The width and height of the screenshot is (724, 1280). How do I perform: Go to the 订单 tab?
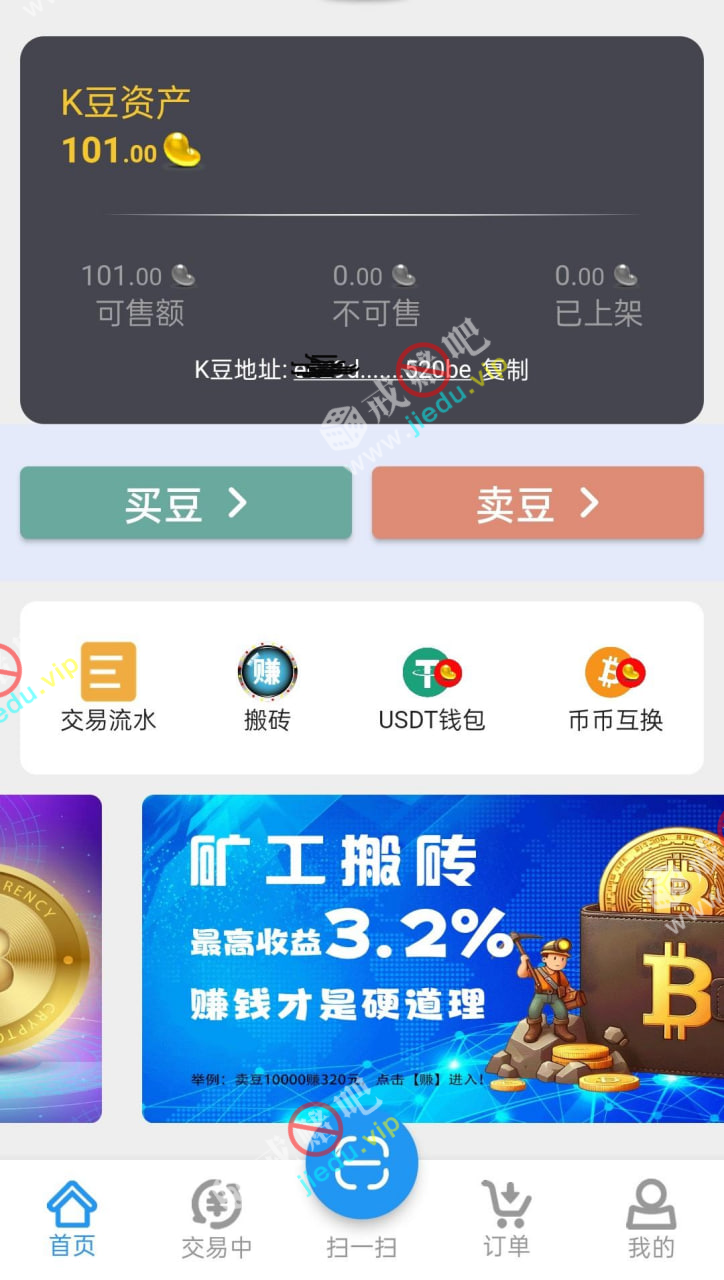click(x=506, y=1218)
